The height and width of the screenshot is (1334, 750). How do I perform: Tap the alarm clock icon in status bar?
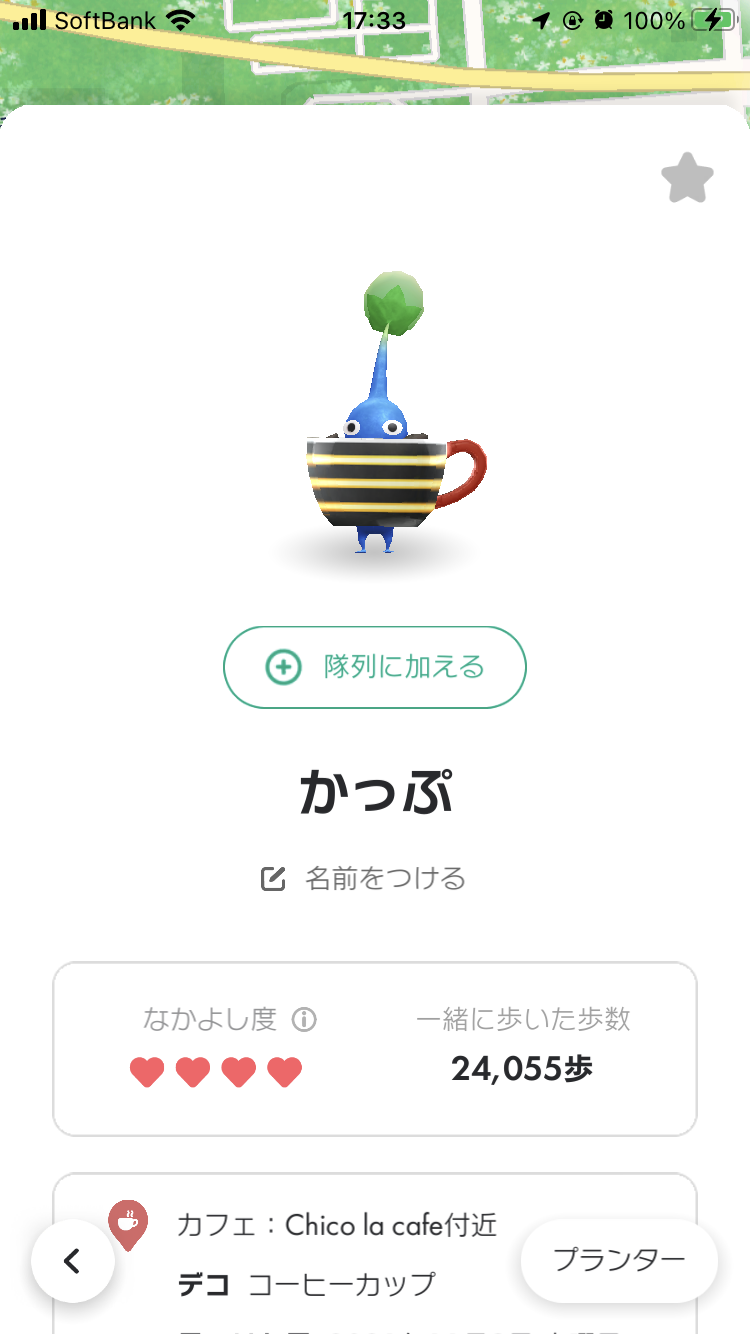point(604,18)
